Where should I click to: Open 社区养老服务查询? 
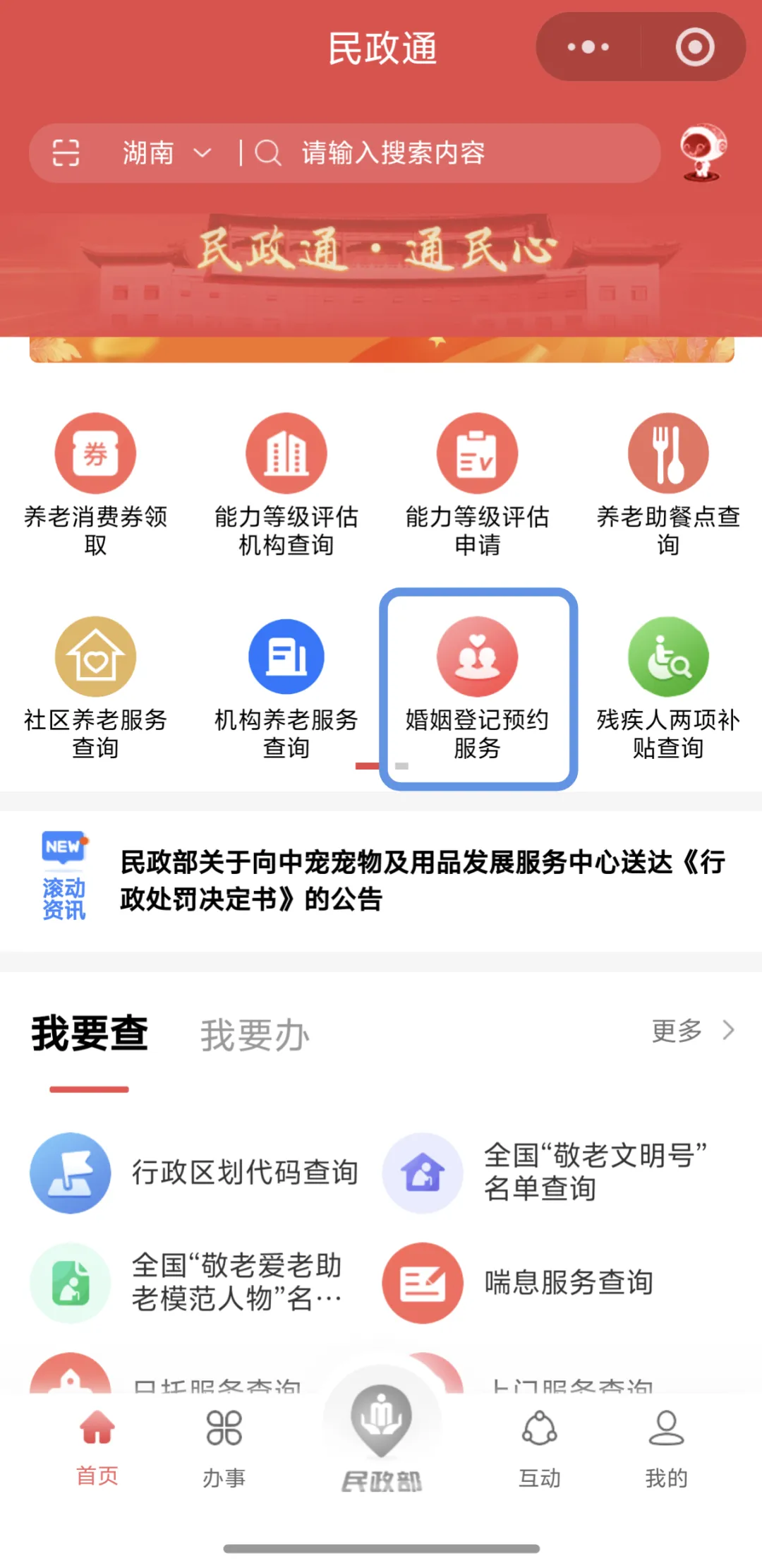[96, 688]
